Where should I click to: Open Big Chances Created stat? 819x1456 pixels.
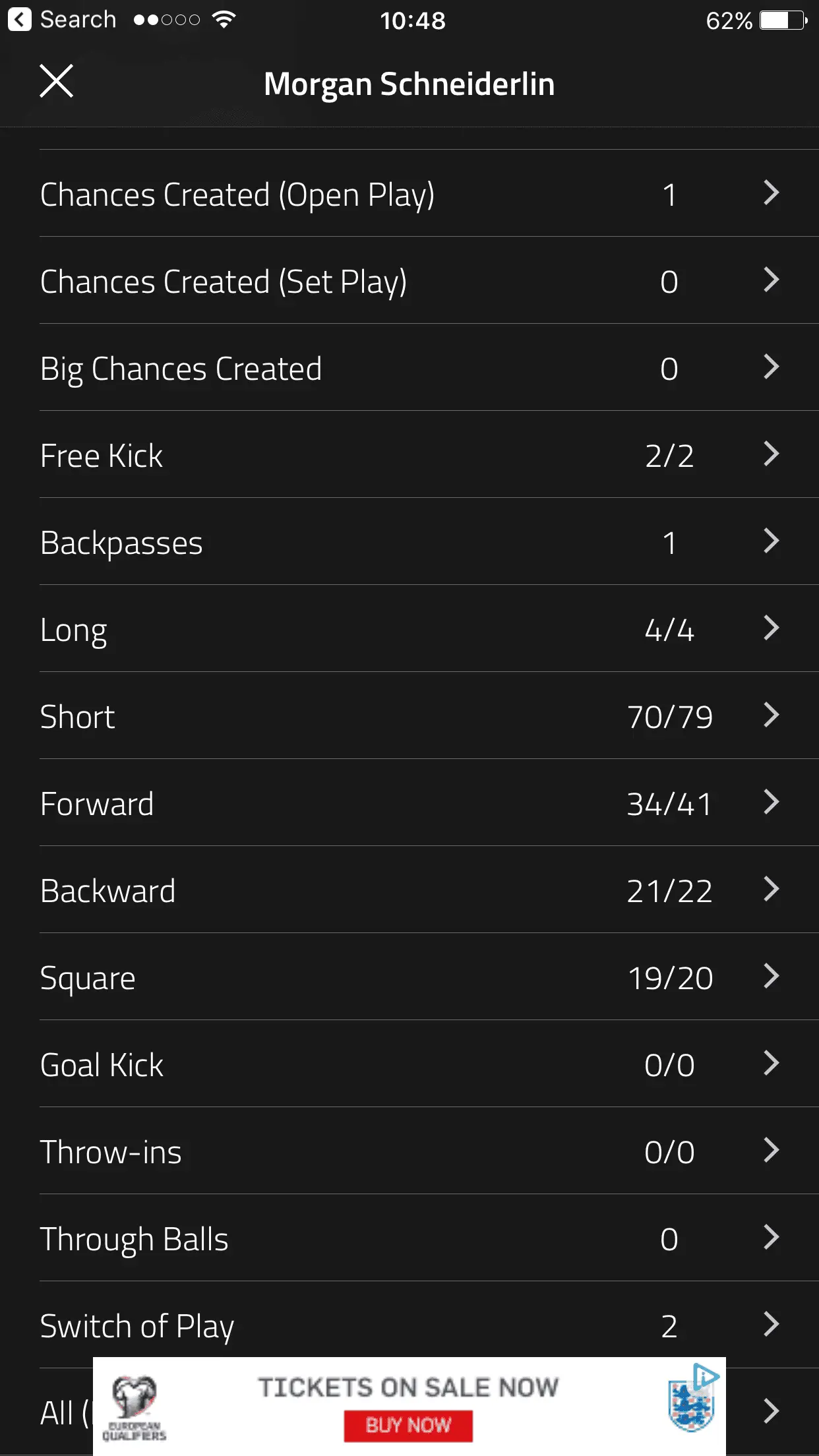(x=409, y=368)
